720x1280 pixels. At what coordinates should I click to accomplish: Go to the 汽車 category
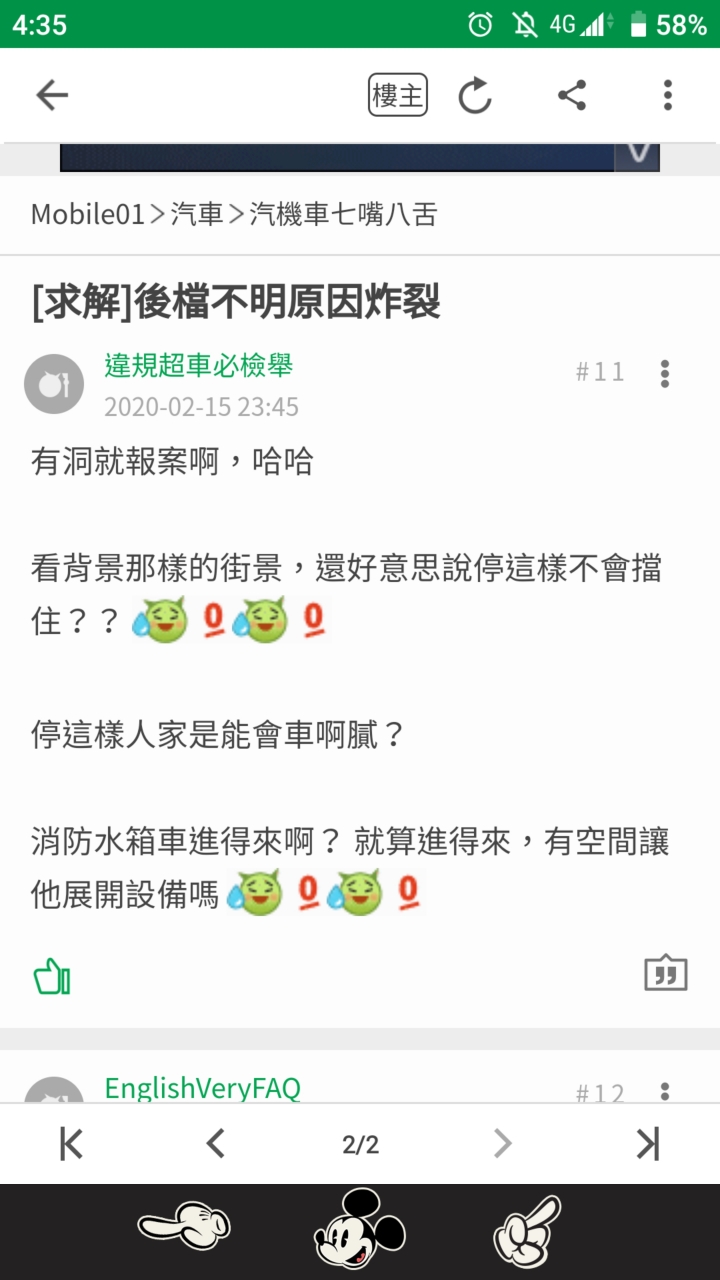(197, 214)
